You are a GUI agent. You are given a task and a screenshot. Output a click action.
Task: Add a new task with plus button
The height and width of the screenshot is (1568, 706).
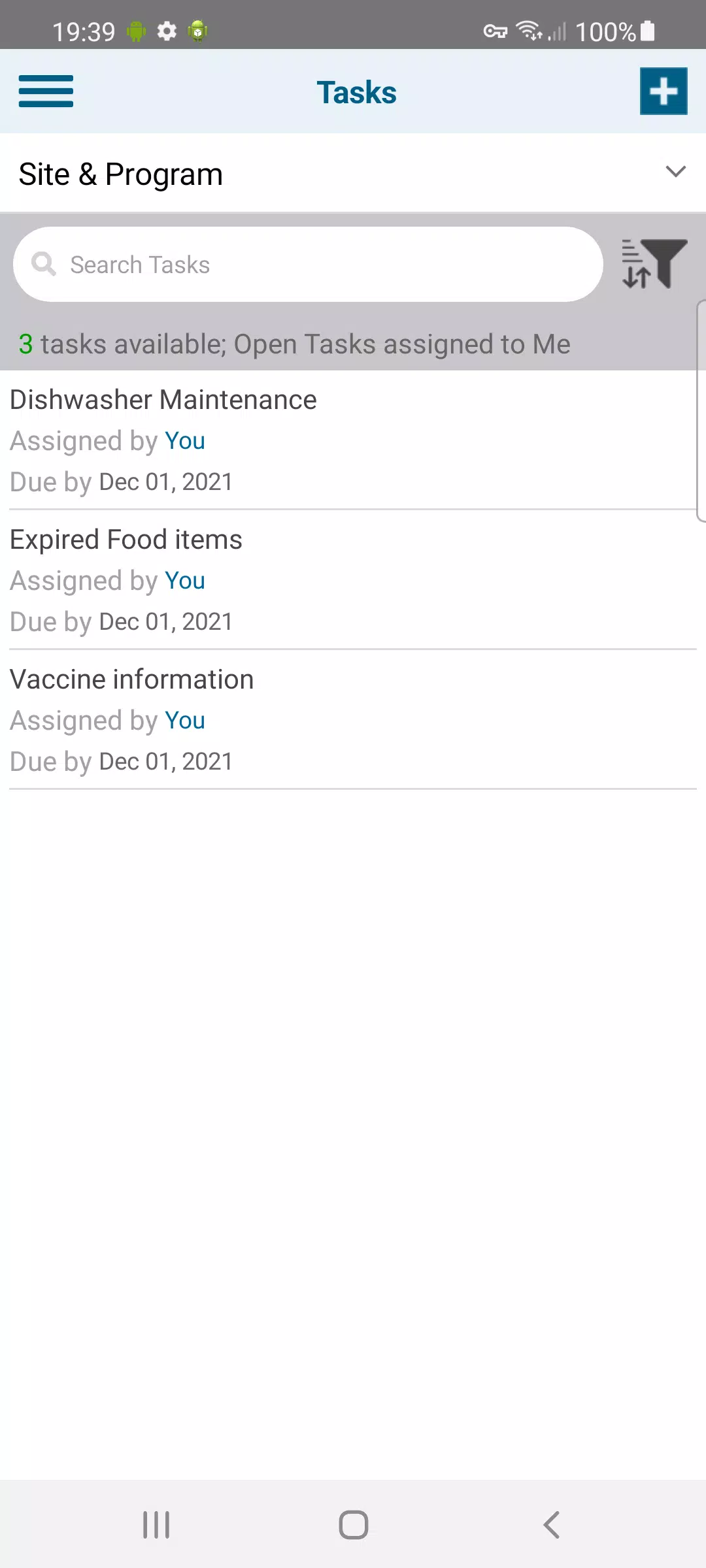point(664,91)
